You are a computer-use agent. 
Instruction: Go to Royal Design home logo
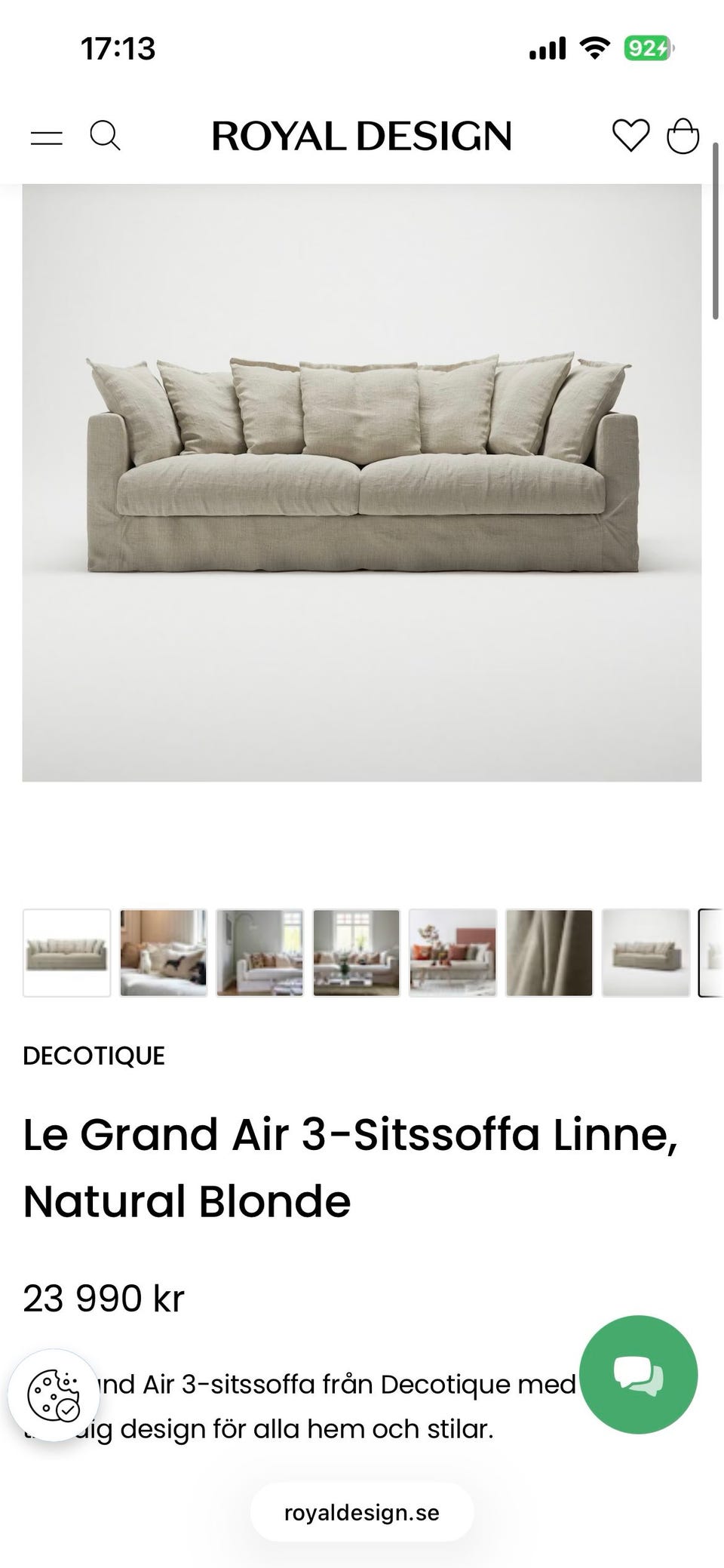pos(362,137)
